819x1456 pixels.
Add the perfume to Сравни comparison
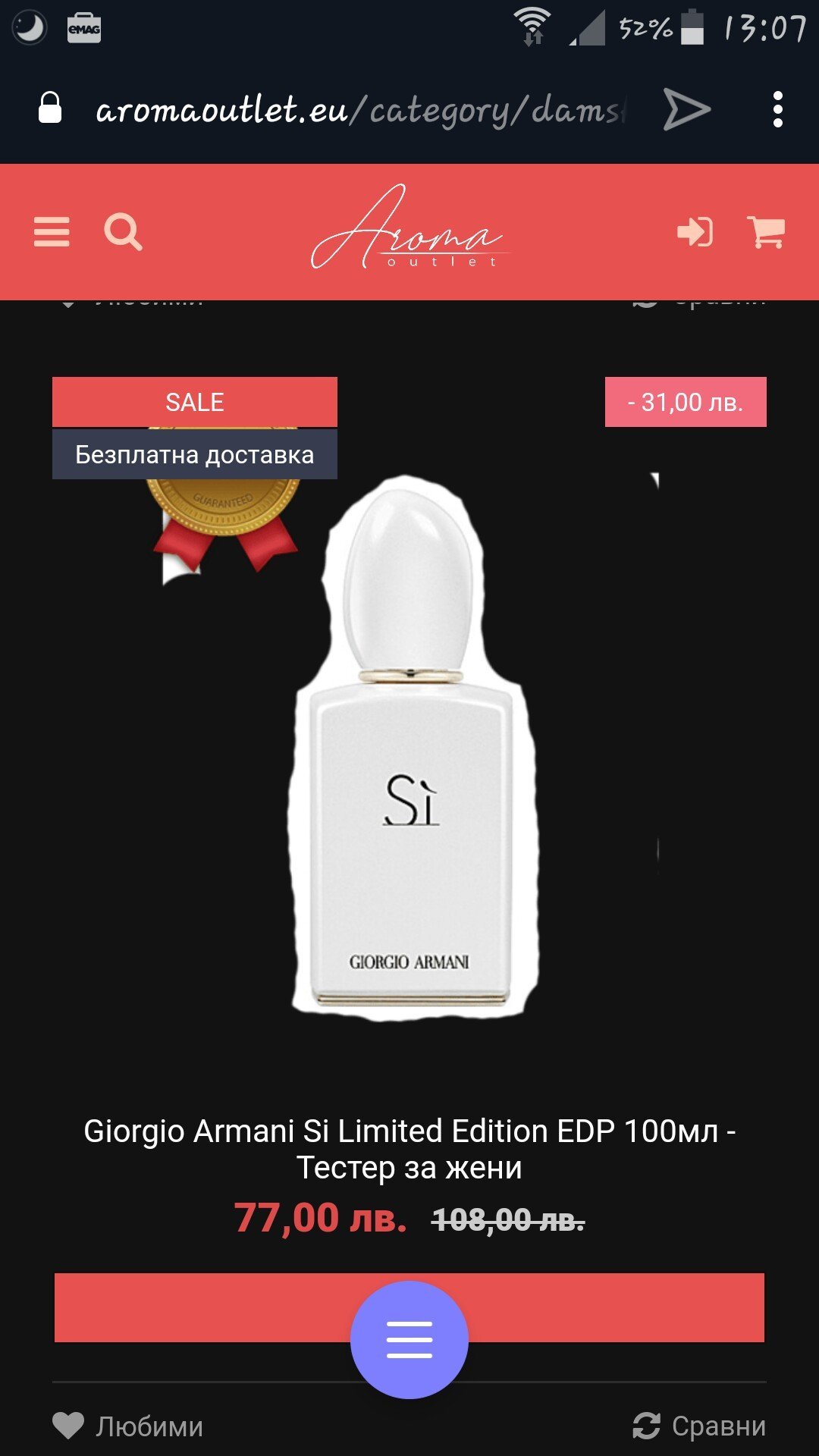pyautogui.click(x=699, y=1426)
